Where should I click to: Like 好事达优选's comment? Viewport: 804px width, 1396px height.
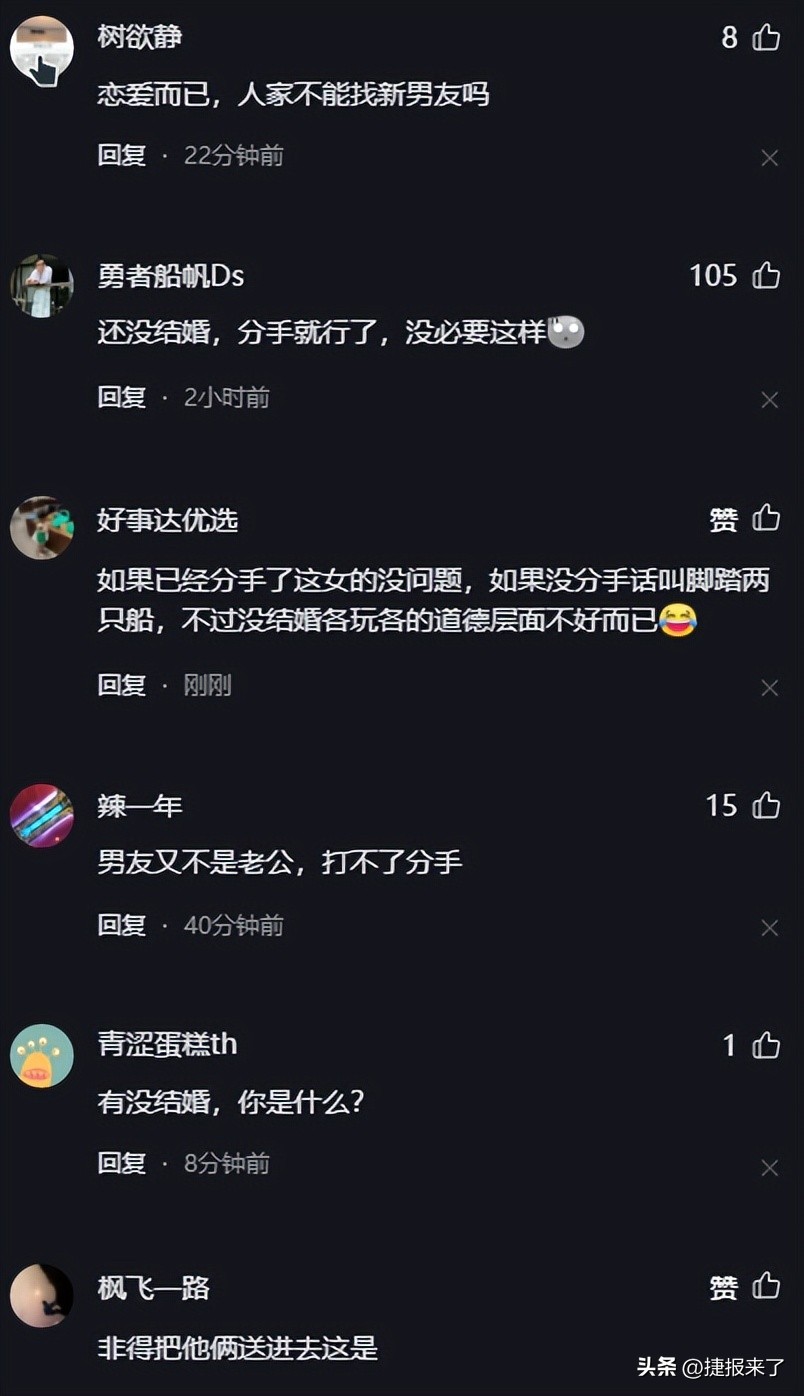(766, 518)
